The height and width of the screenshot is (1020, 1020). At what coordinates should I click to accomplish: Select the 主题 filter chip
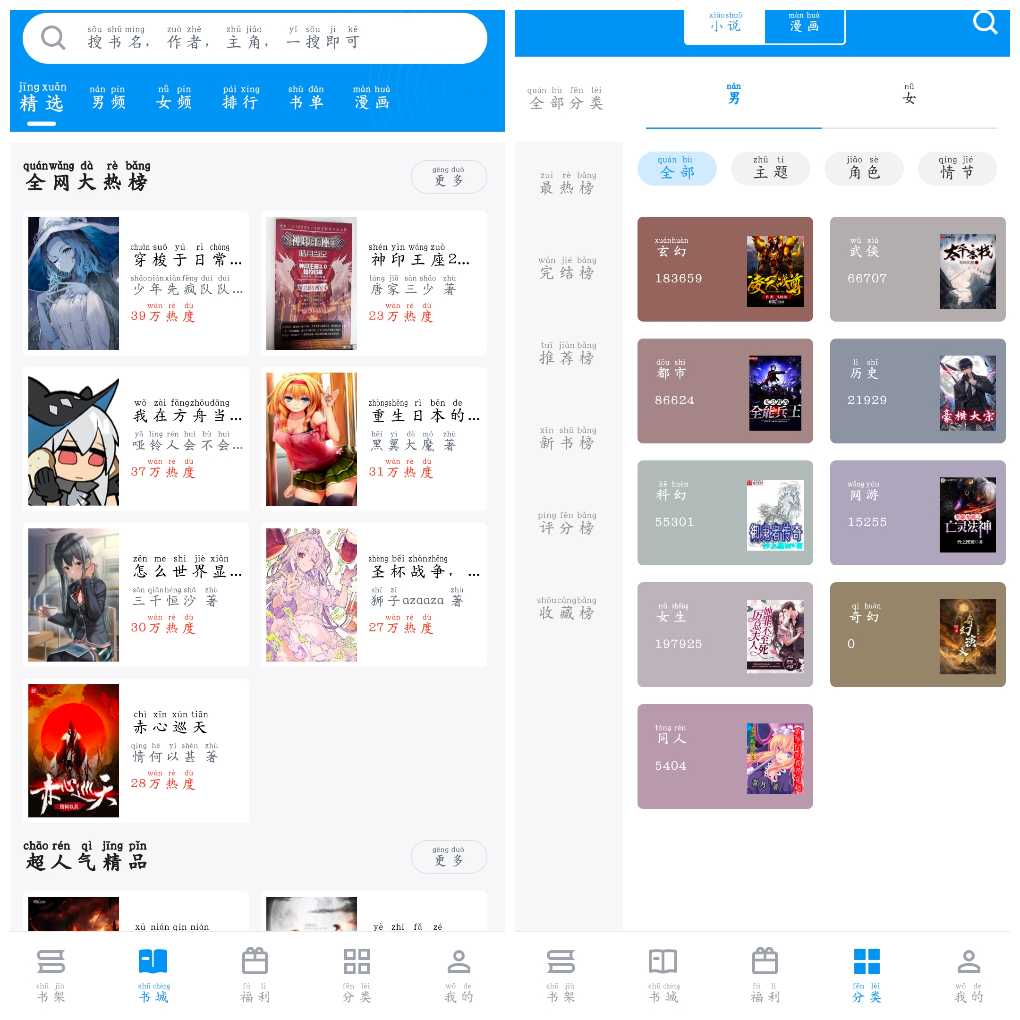(x=769, y=170)
